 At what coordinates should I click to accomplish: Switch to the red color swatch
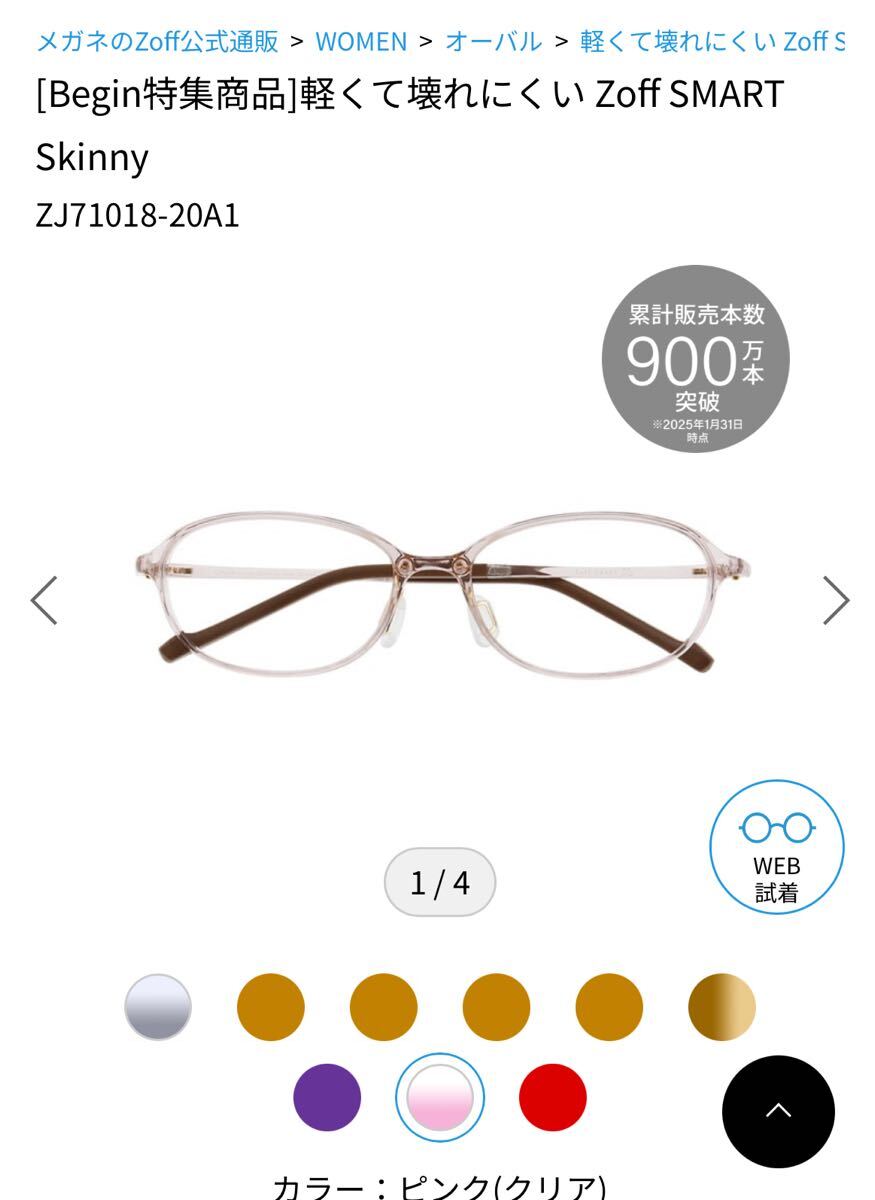pyautogui.click(x=553, y=1097)
